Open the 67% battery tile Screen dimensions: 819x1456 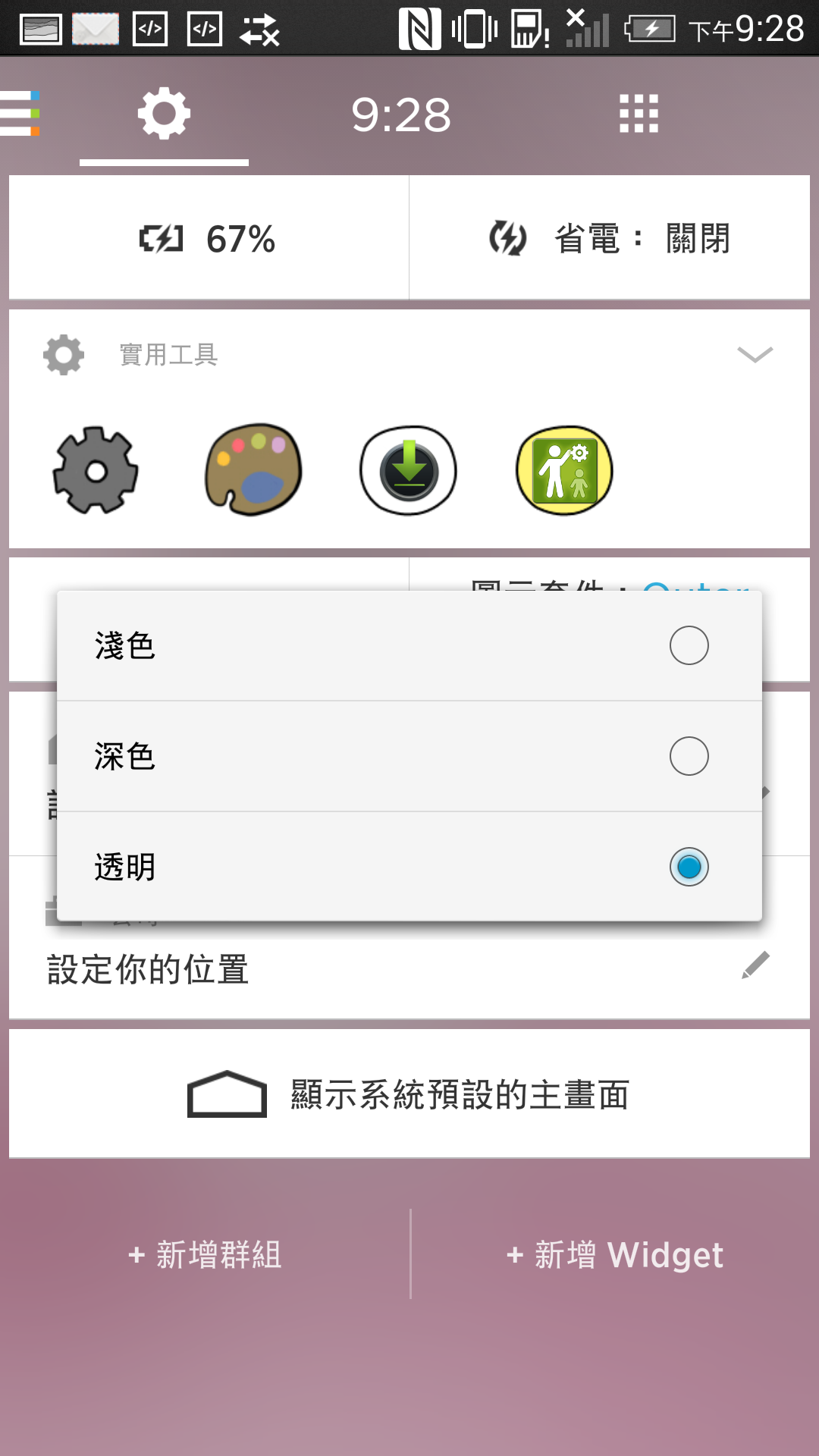[209, 238]
